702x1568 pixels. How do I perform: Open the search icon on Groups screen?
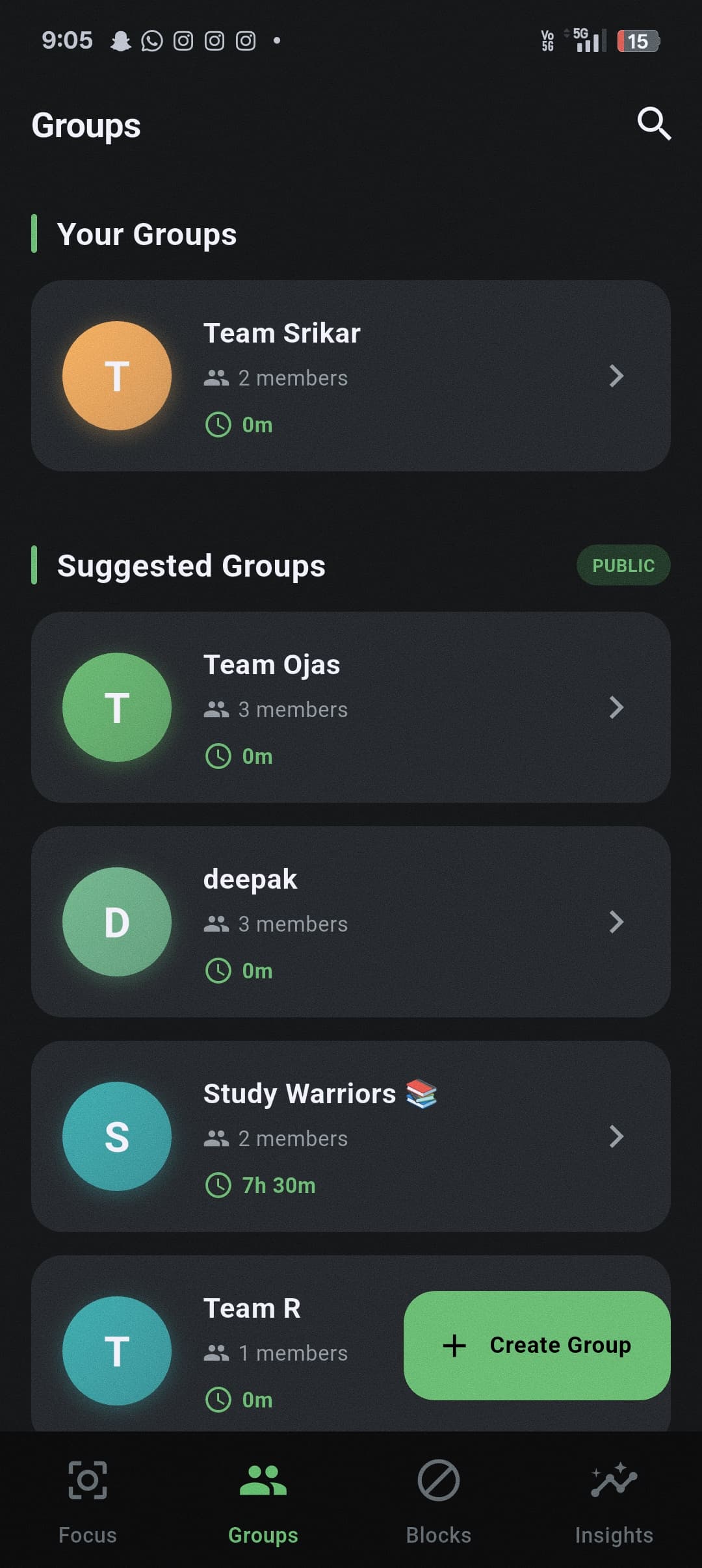click(x=654, y=125)
